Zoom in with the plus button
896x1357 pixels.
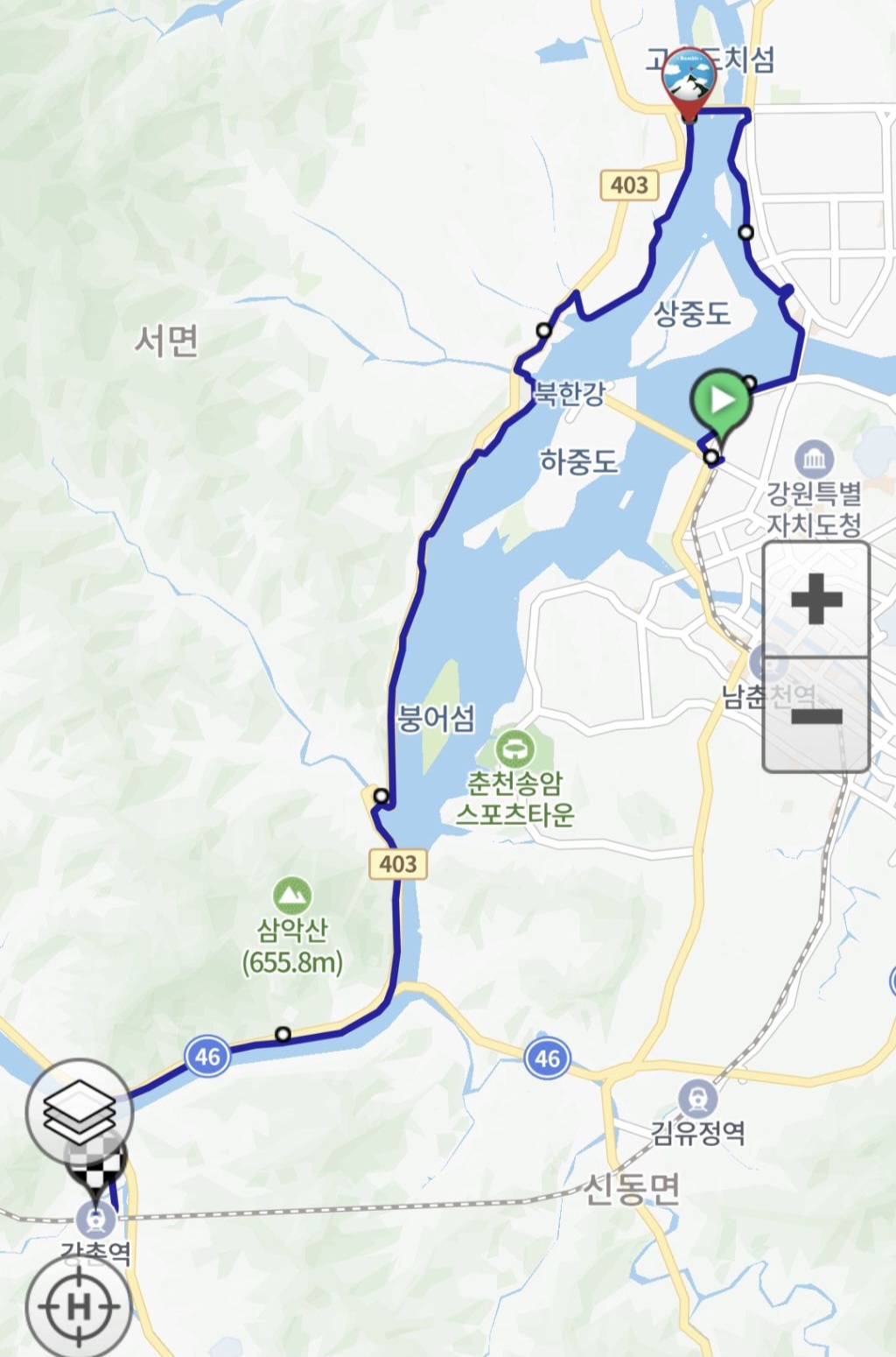click(x=815, y=600)
